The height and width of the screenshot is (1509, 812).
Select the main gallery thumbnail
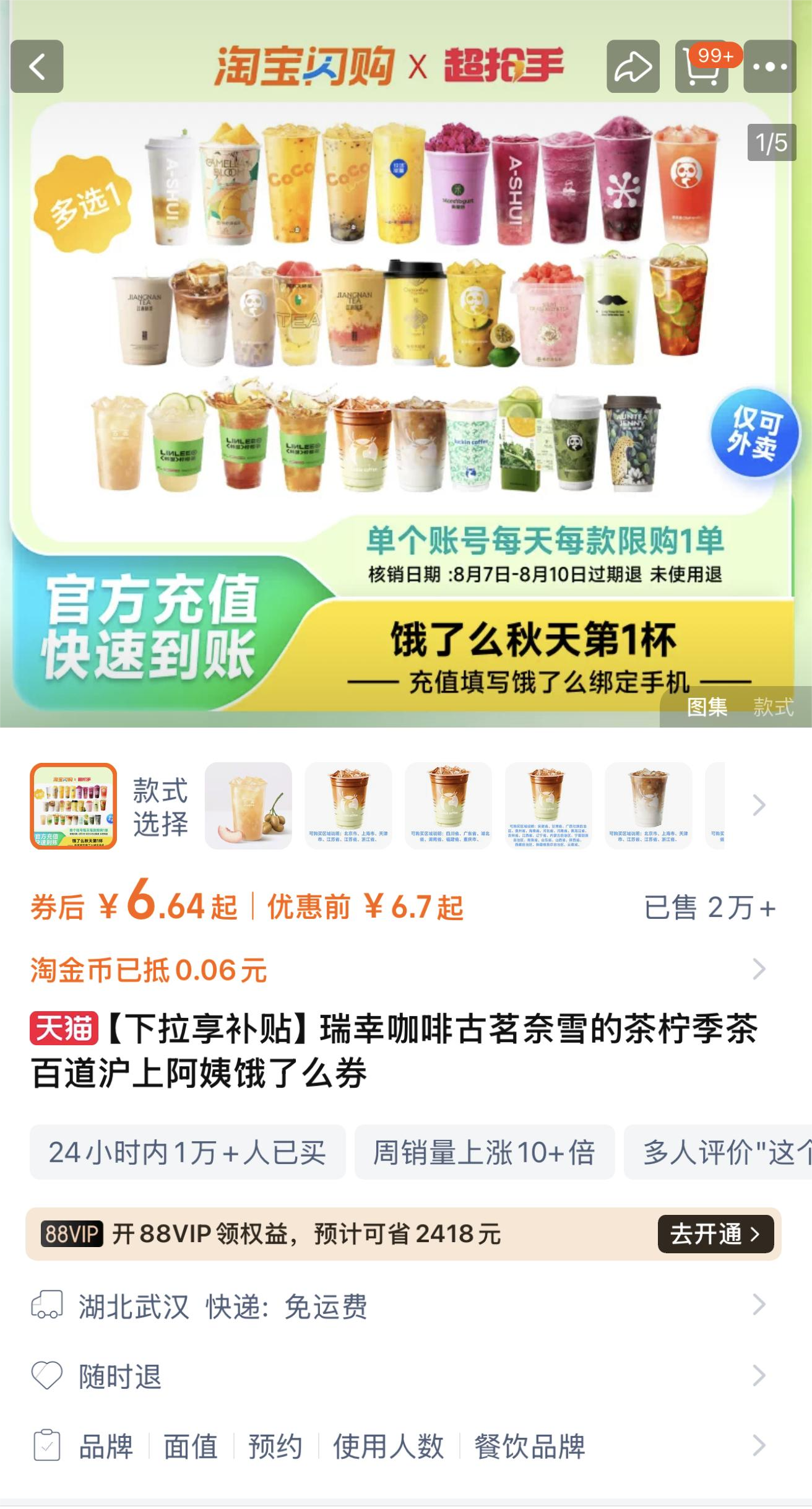point(74,806)
